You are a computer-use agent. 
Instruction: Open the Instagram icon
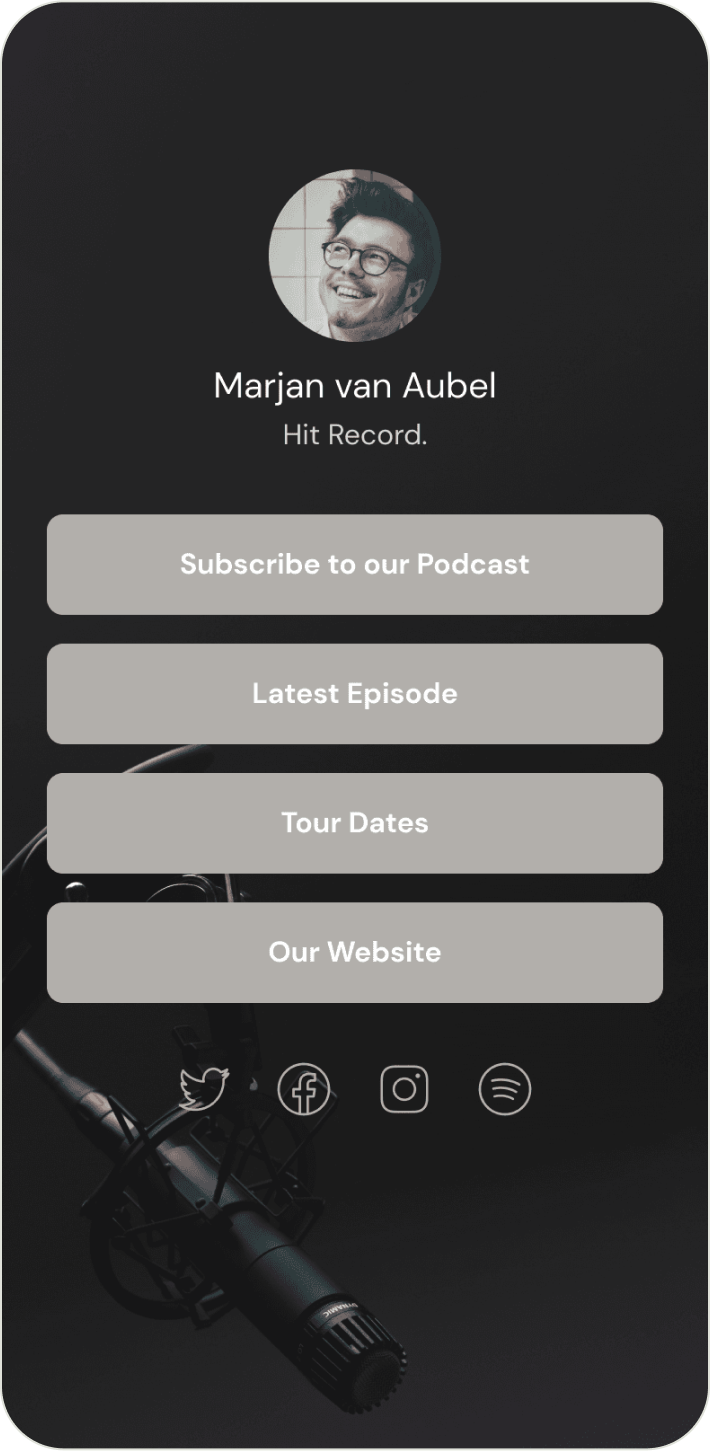coord(404,1089)
